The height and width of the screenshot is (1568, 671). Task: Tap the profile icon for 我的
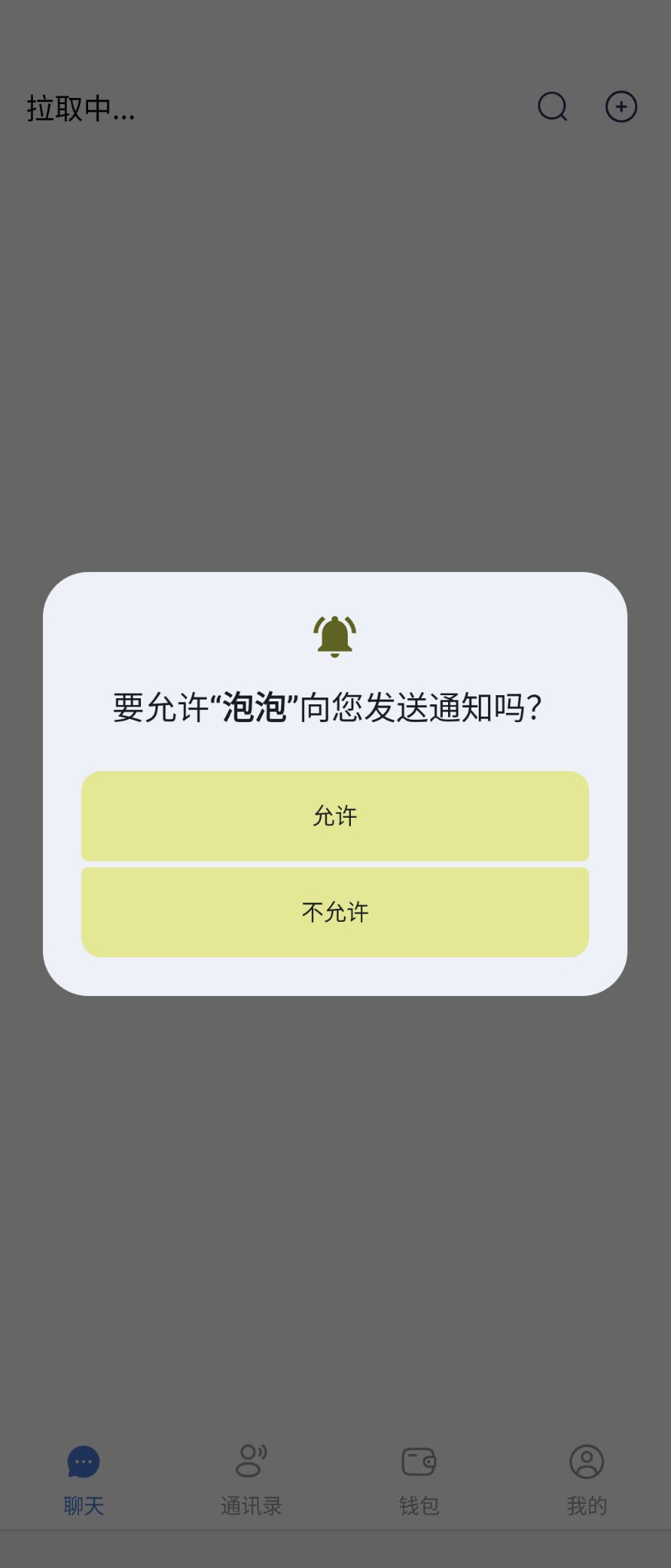(x=587, y=1461)
